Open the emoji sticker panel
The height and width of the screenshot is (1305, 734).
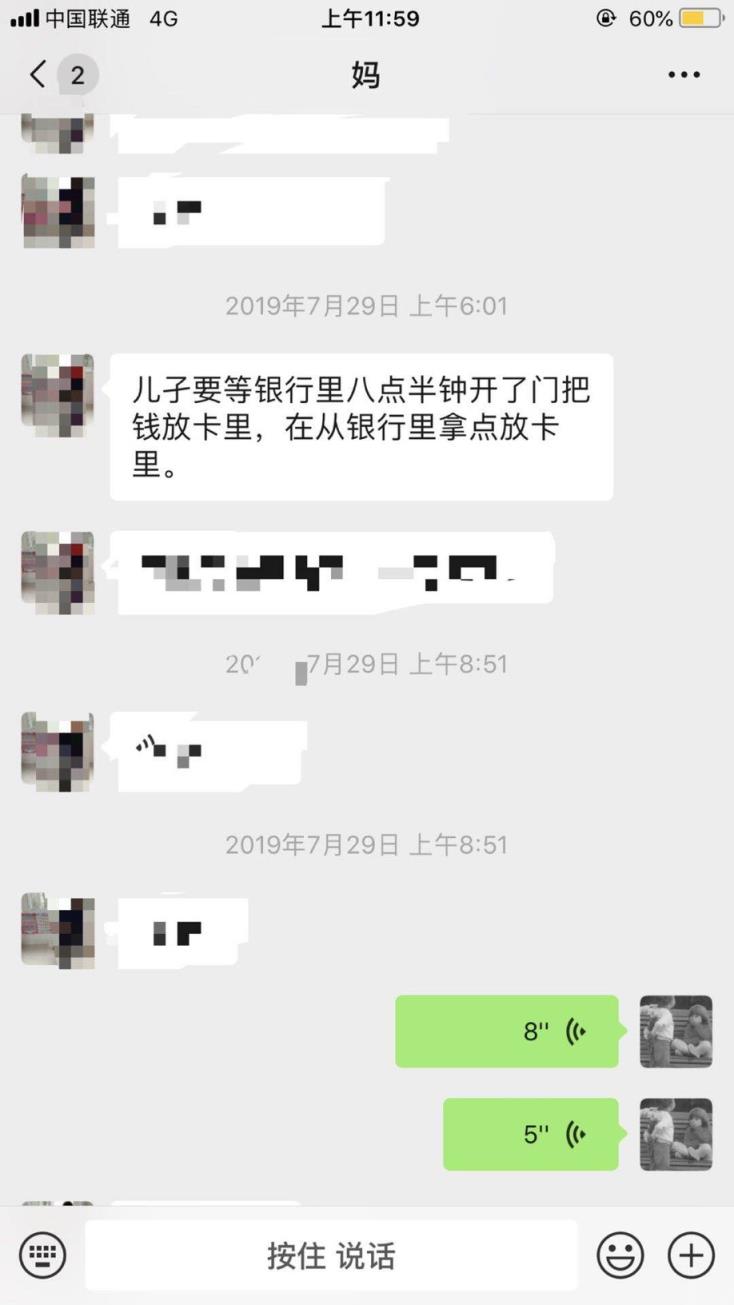(x=620, y=1255)
